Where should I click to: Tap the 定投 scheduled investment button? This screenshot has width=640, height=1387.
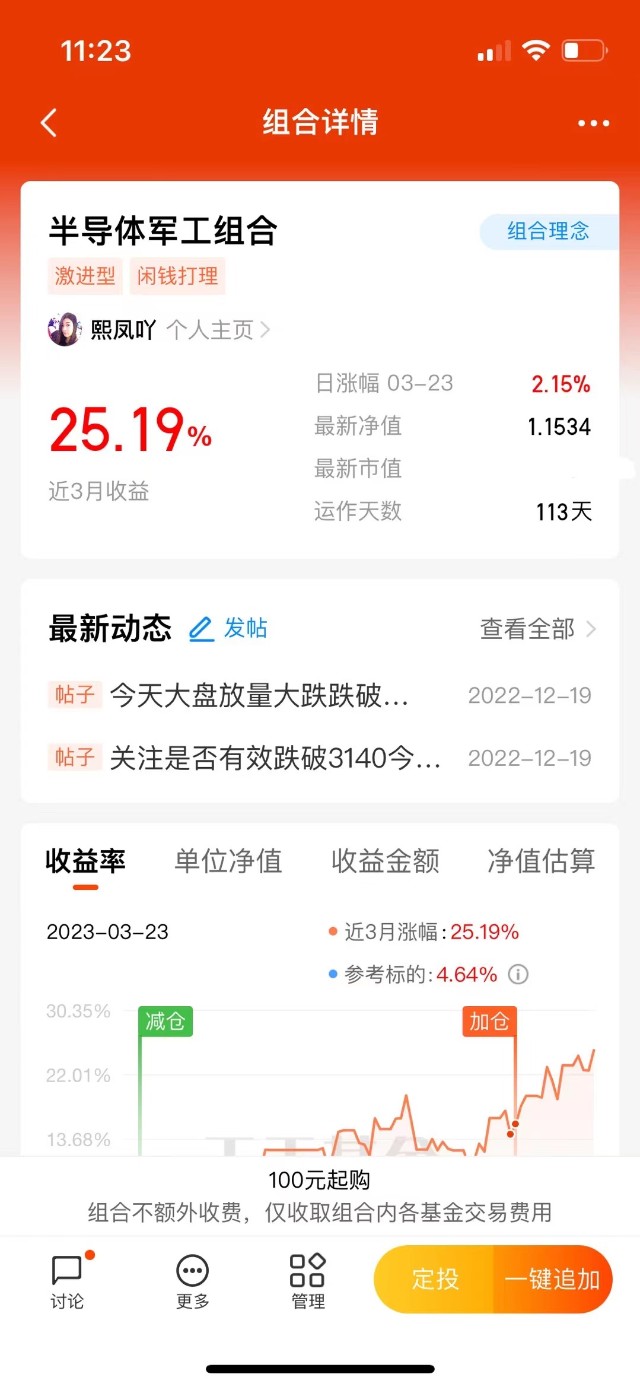coord(434,1279)
